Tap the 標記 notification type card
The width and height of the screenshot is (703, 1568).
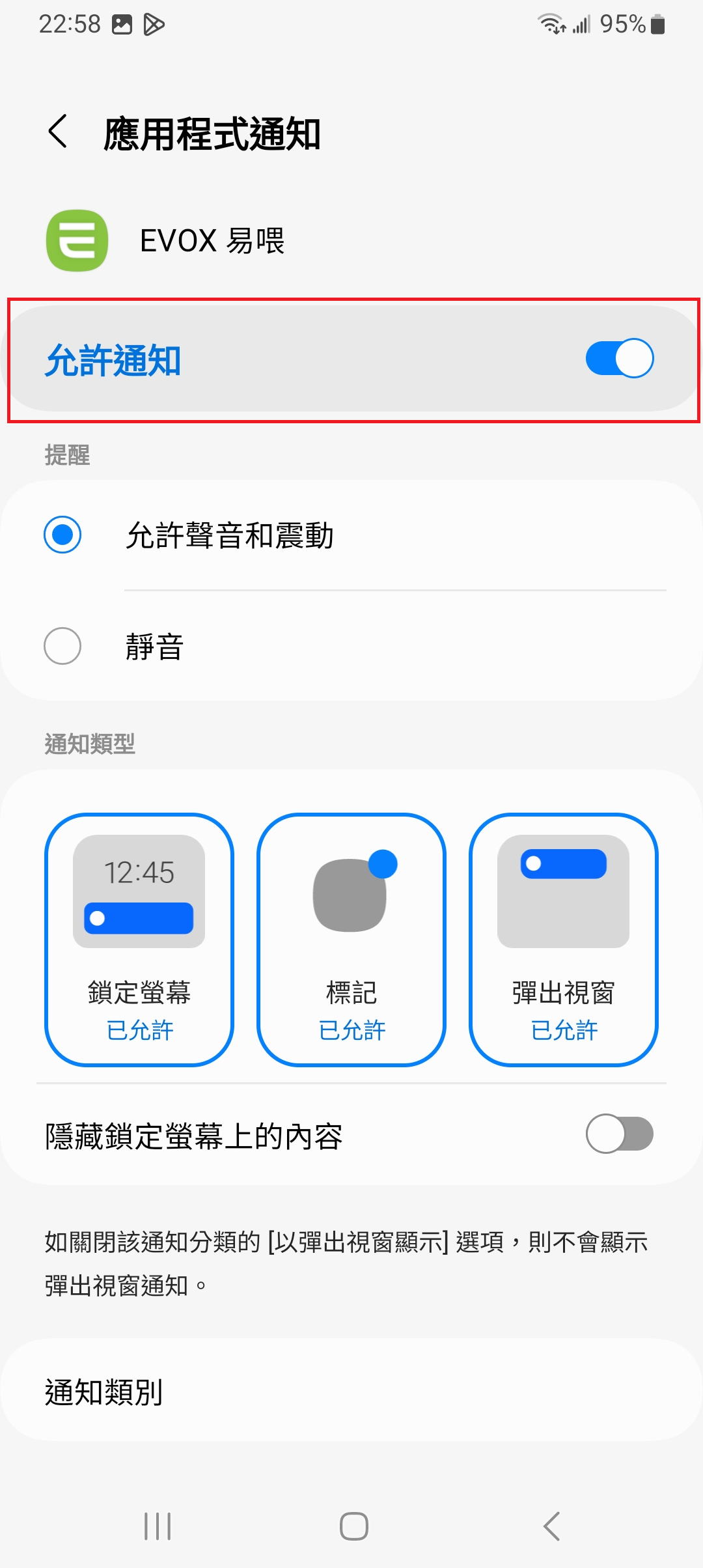pos(351,940)
